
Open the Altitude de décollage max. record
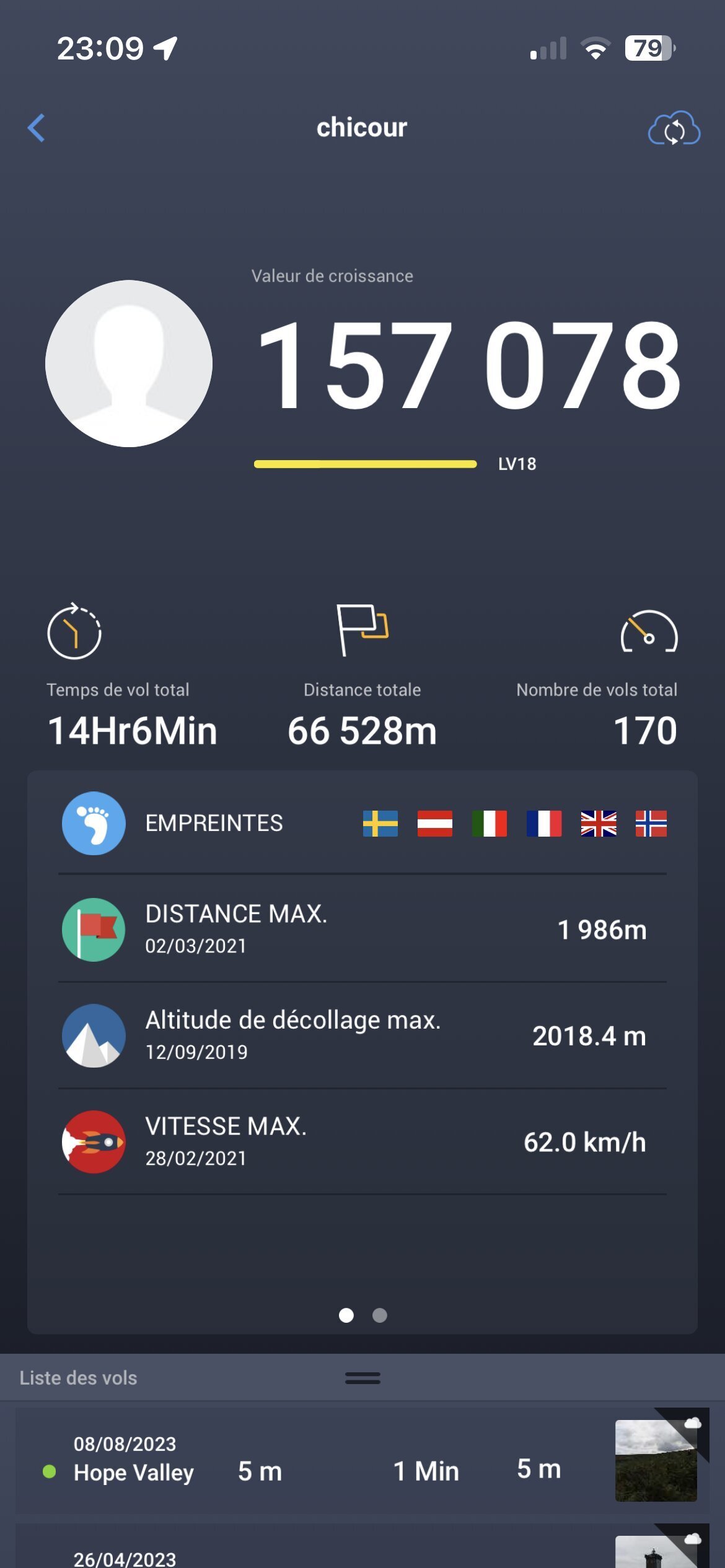[362, 1035]
